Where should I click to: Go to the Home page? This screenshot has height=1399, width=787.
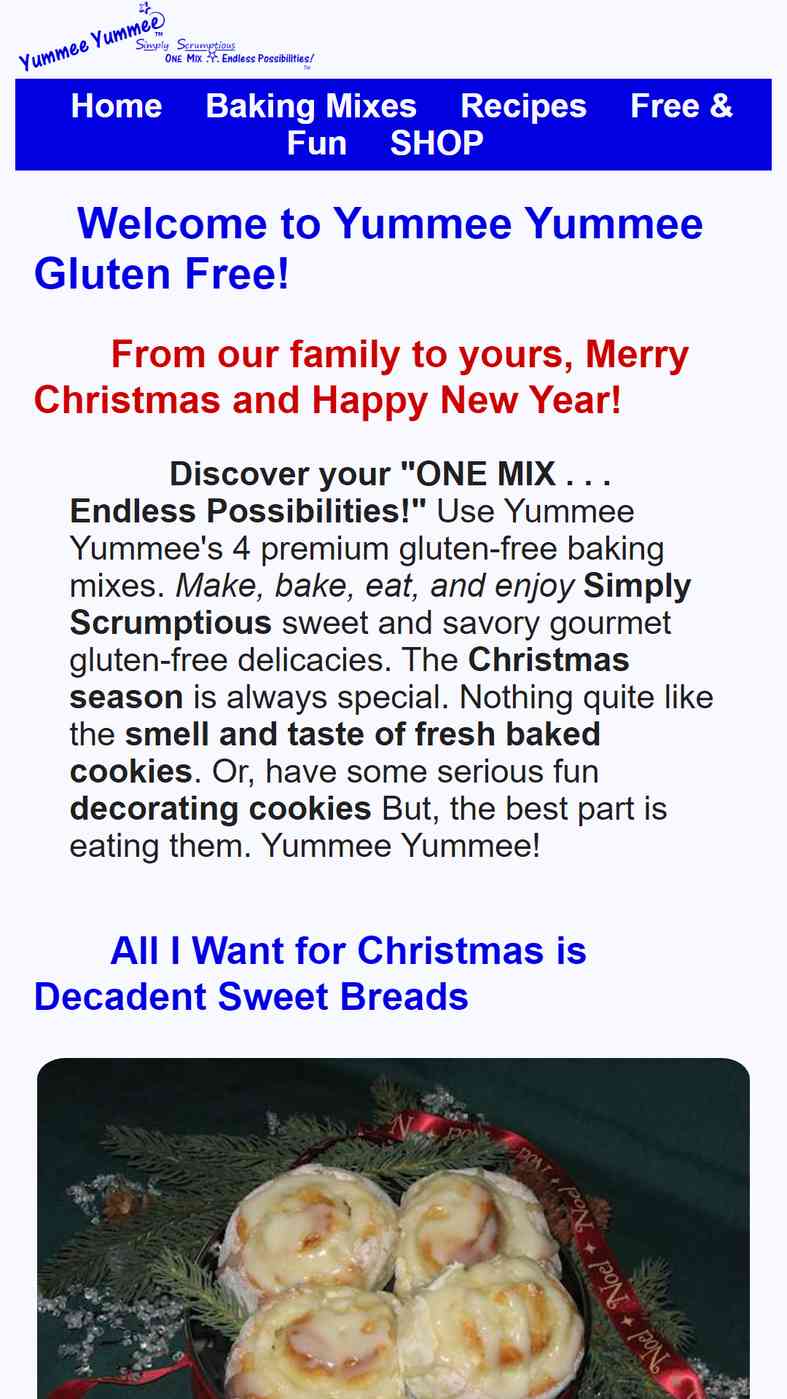[116, 106]
